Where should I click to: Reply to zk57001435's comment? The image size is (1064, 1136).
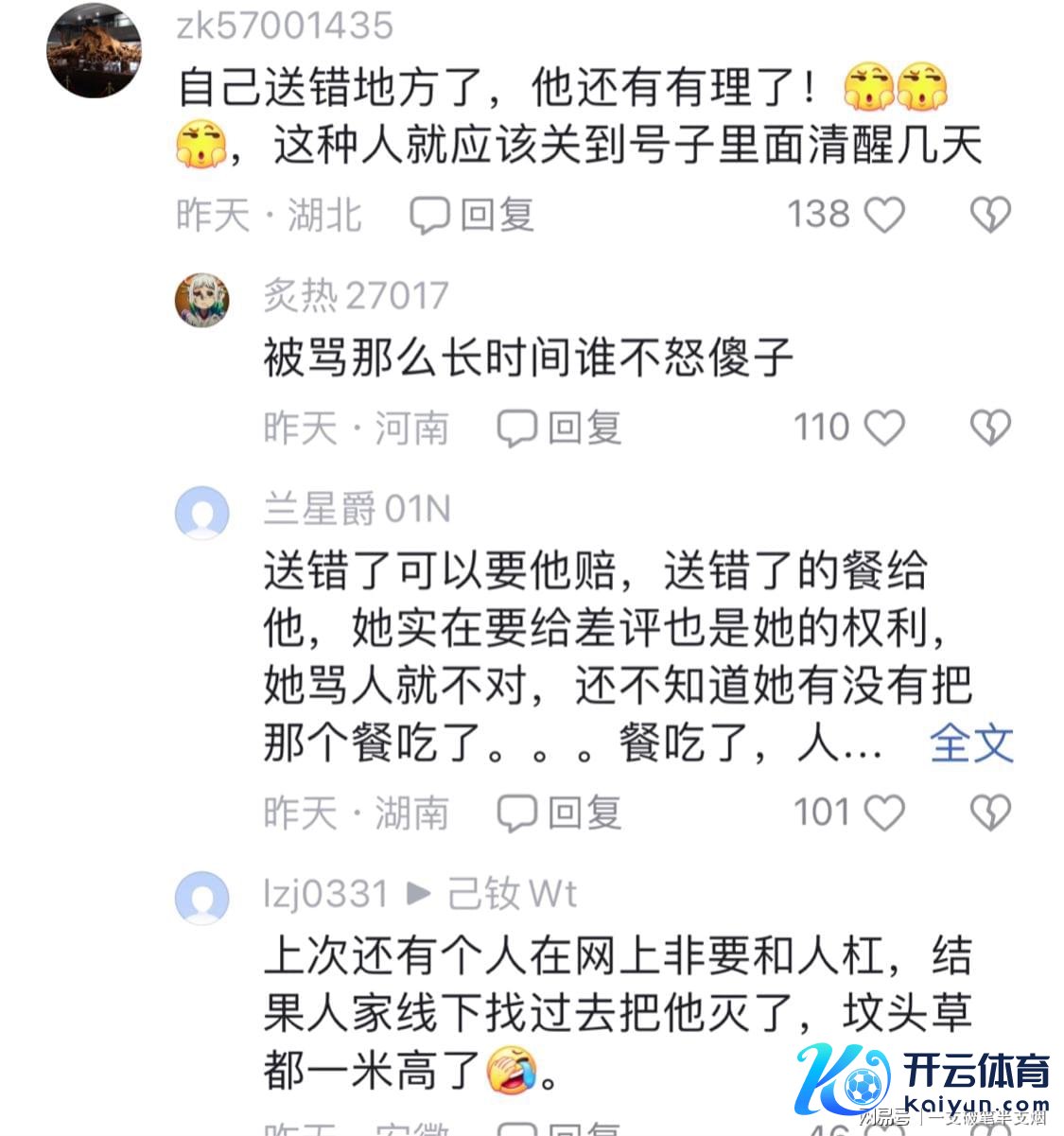tap(472, 216)
